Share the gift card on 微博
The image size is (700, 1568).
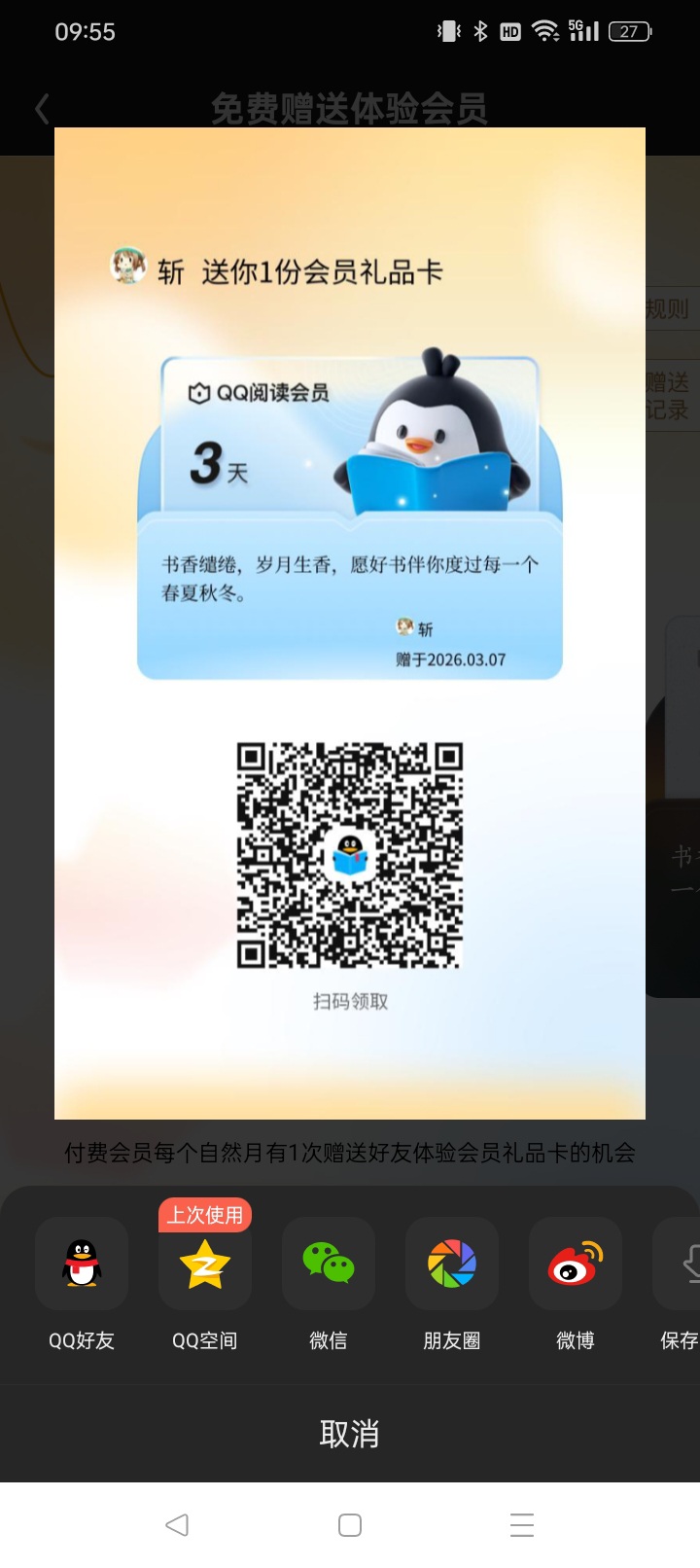pos(576,1264)
